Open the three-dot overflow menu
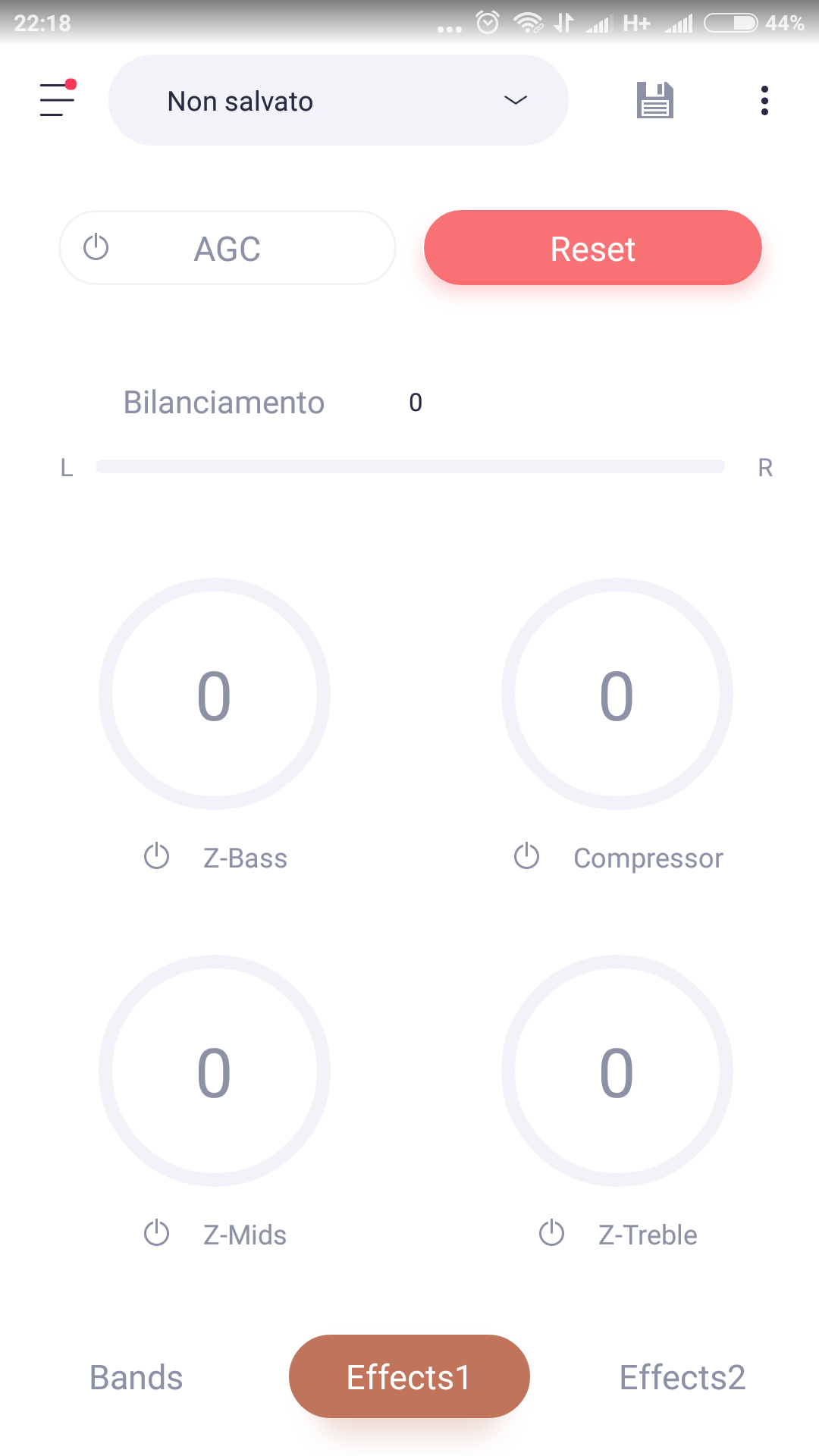Viewport: 819px width, 1456px height. (x=764, y=100)
